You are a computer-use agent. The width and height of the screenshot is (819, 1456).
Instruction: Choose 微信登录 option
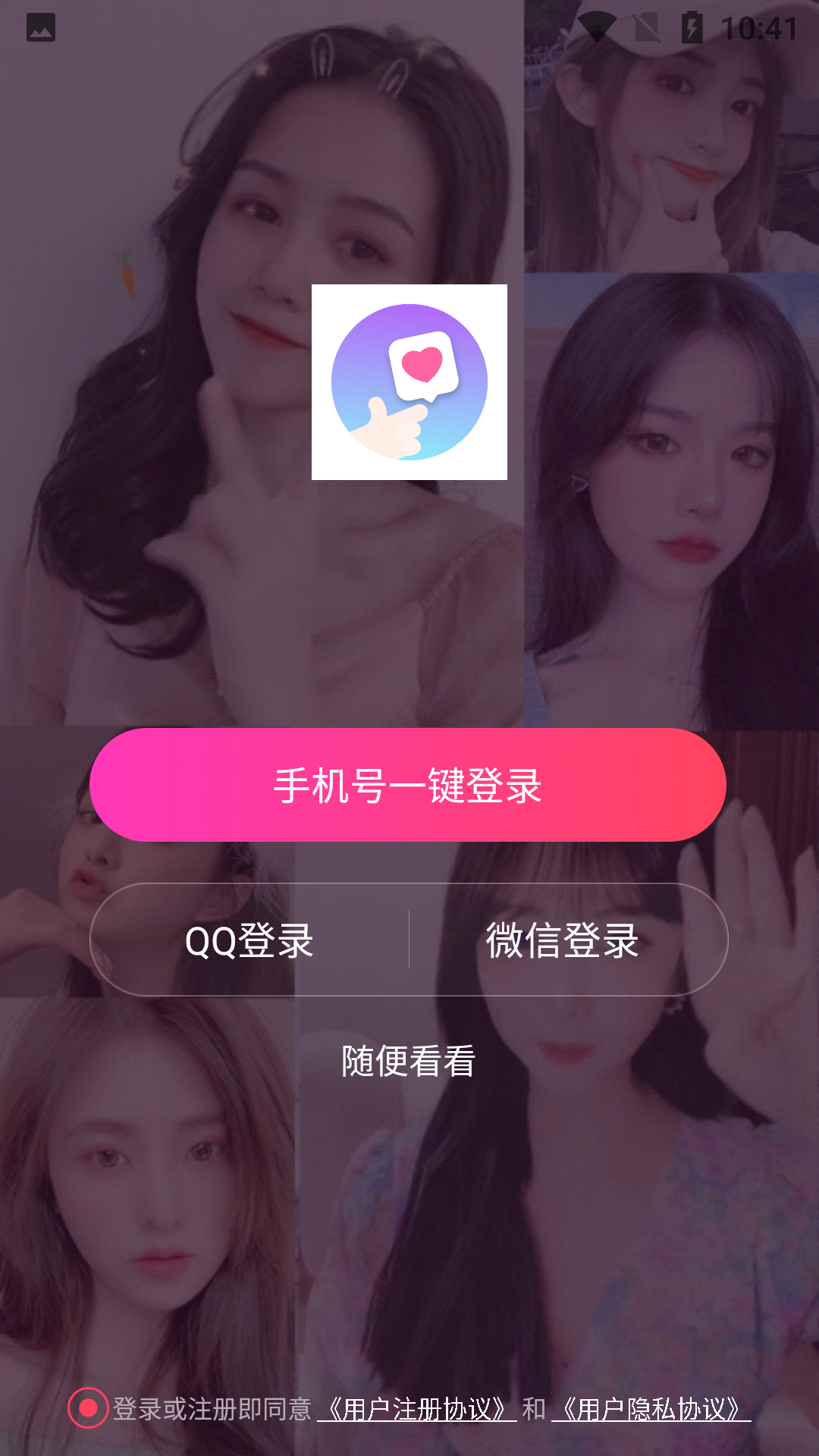(x=563, y=940)
